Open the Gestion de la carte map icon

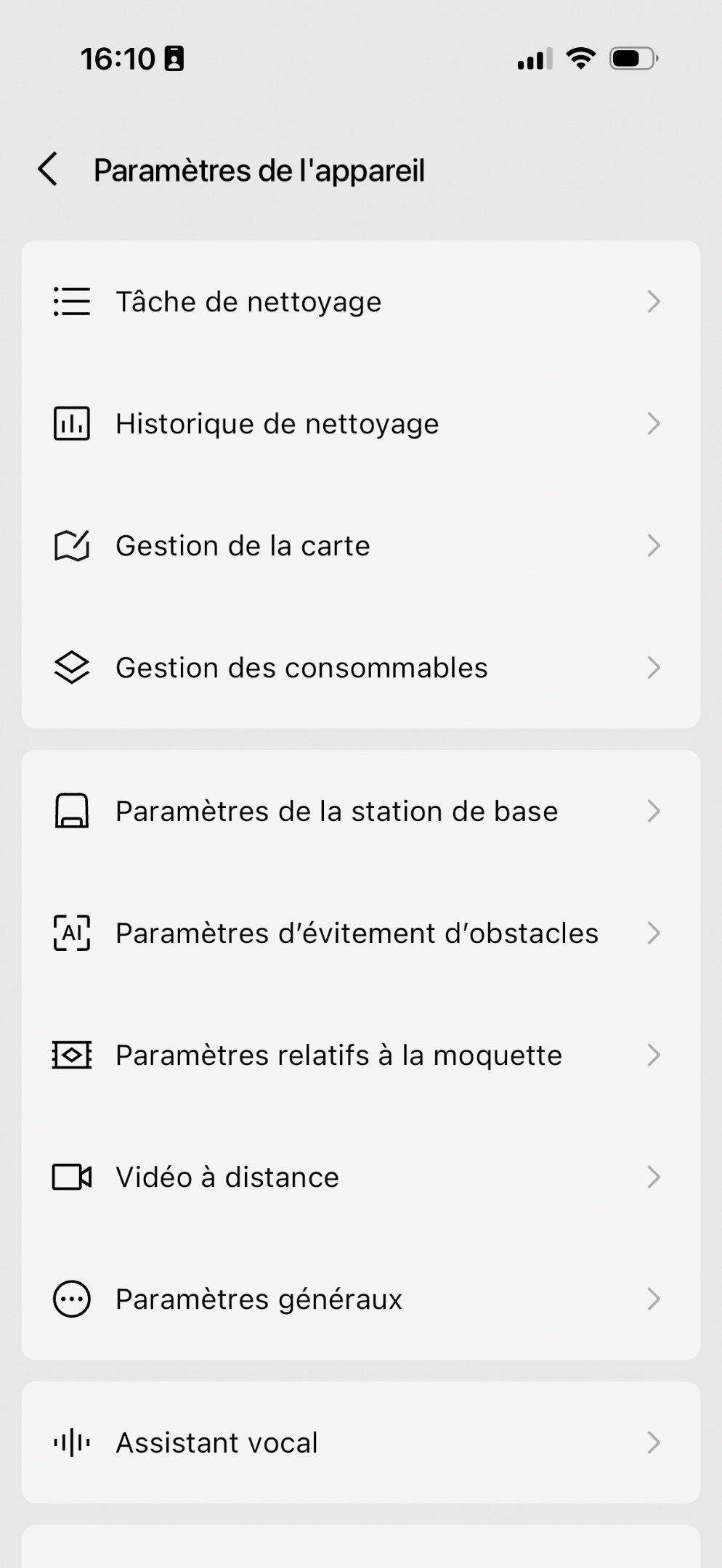71,545
